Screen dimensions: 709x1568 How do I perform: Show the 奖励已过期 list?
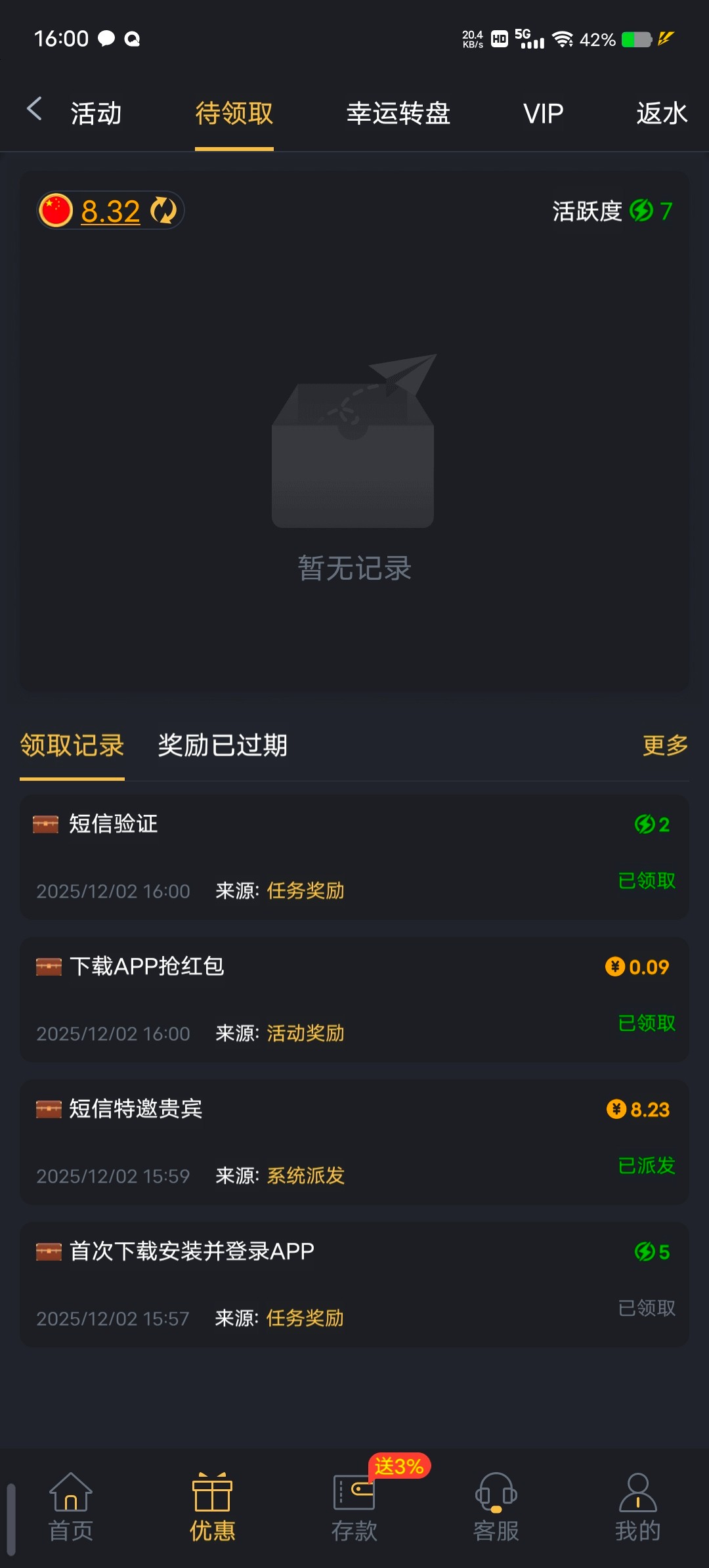point(223,746)
